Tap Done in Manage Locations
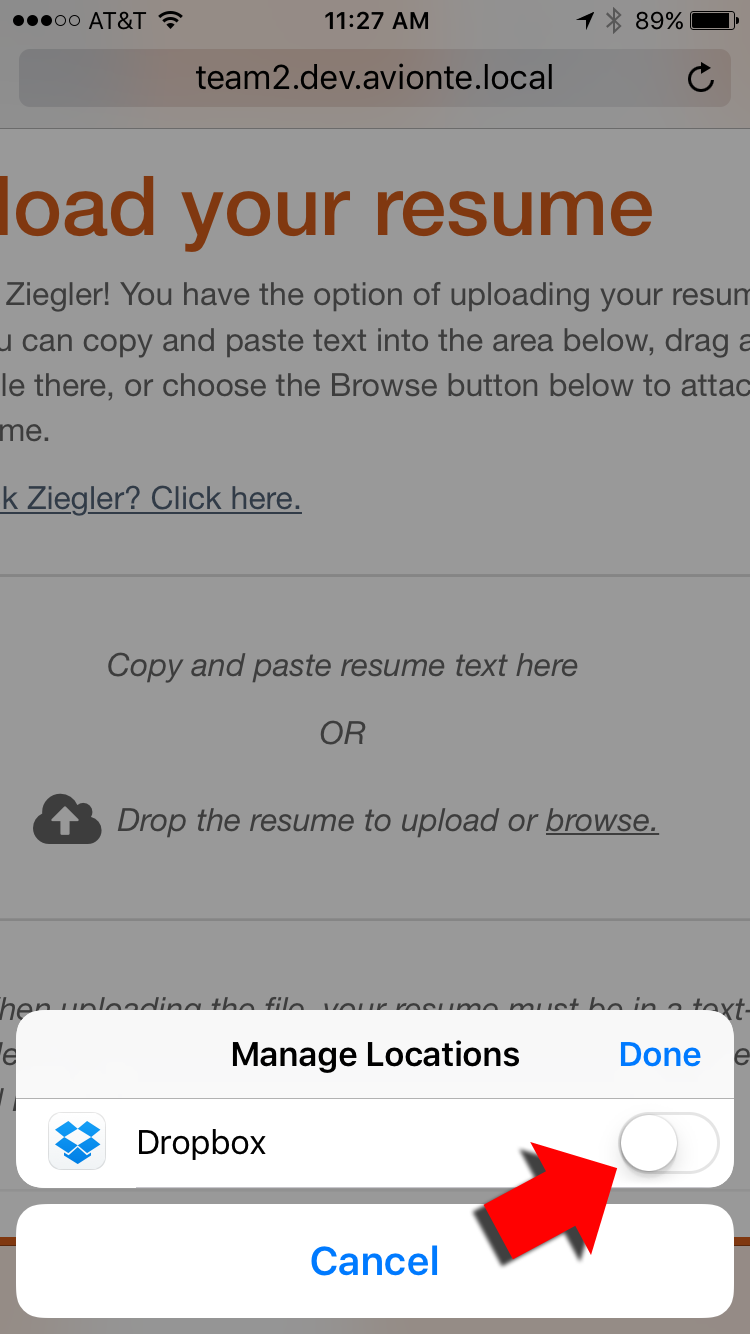Viewport: 750px width, 1334px height. point(660,1054)
